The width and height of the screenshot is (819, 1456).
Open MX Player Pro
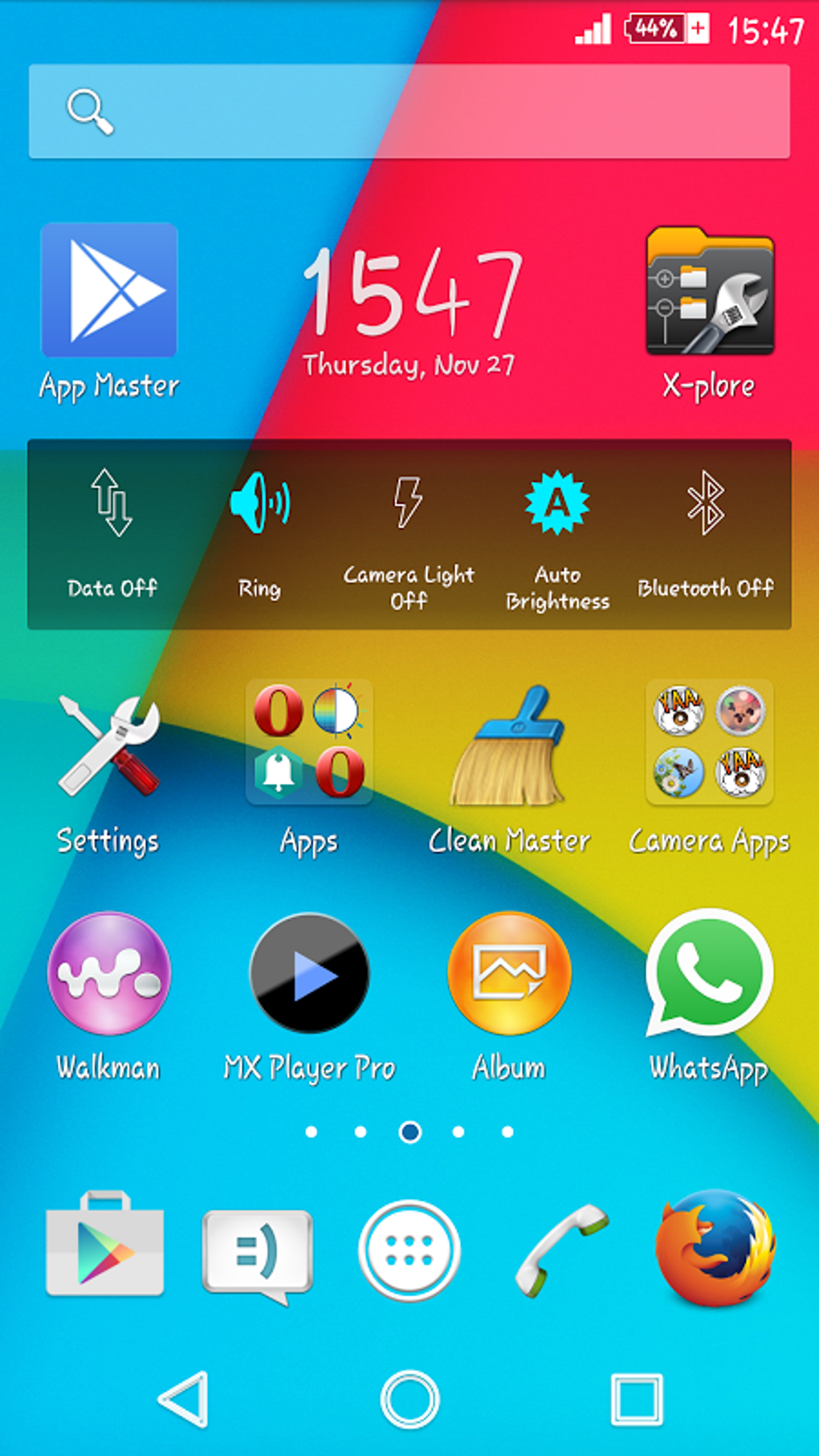point(309,973)
